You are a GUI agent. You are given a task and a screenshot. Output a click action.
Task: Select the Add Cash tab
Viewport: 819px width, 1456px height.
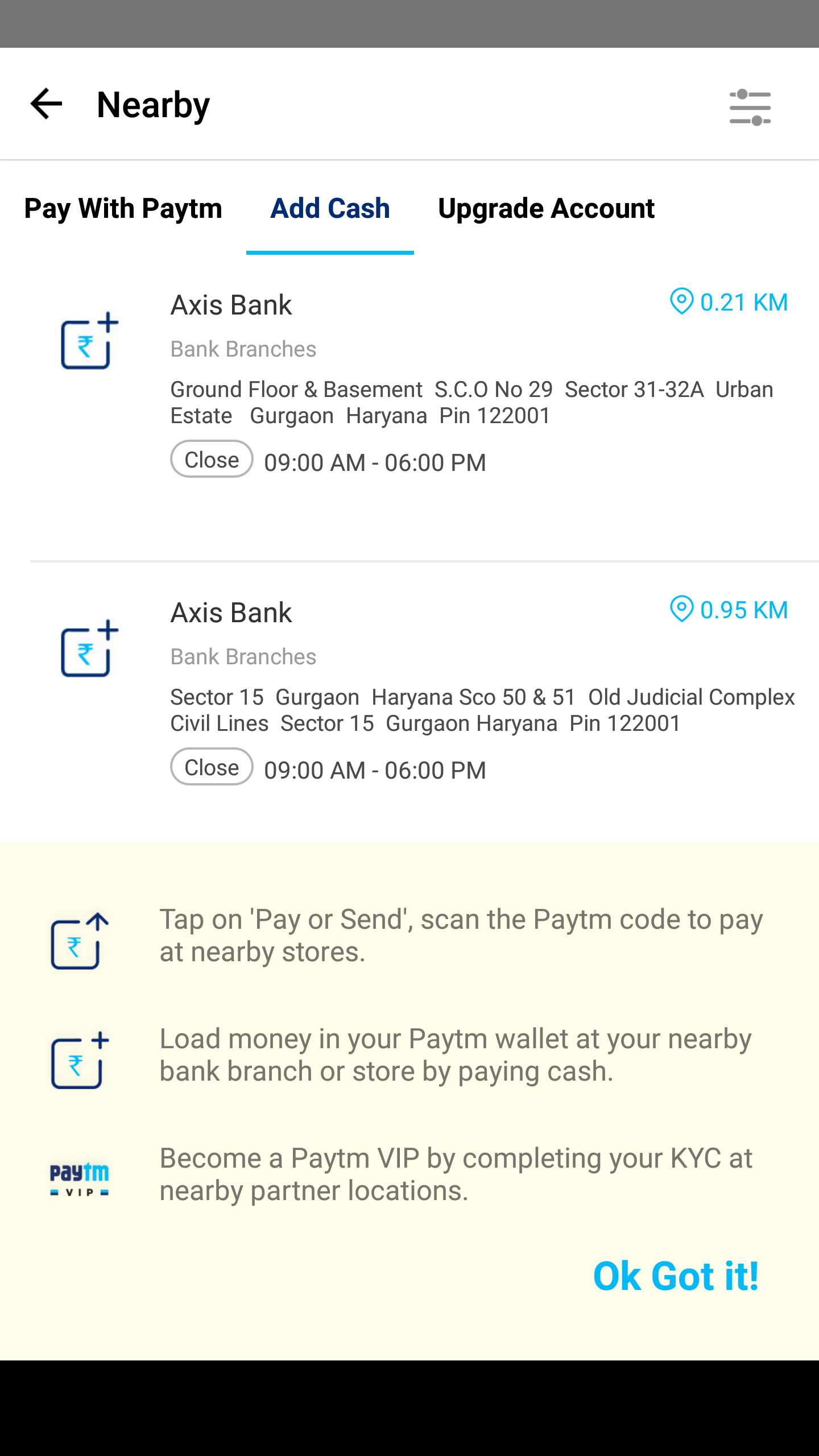330,208
